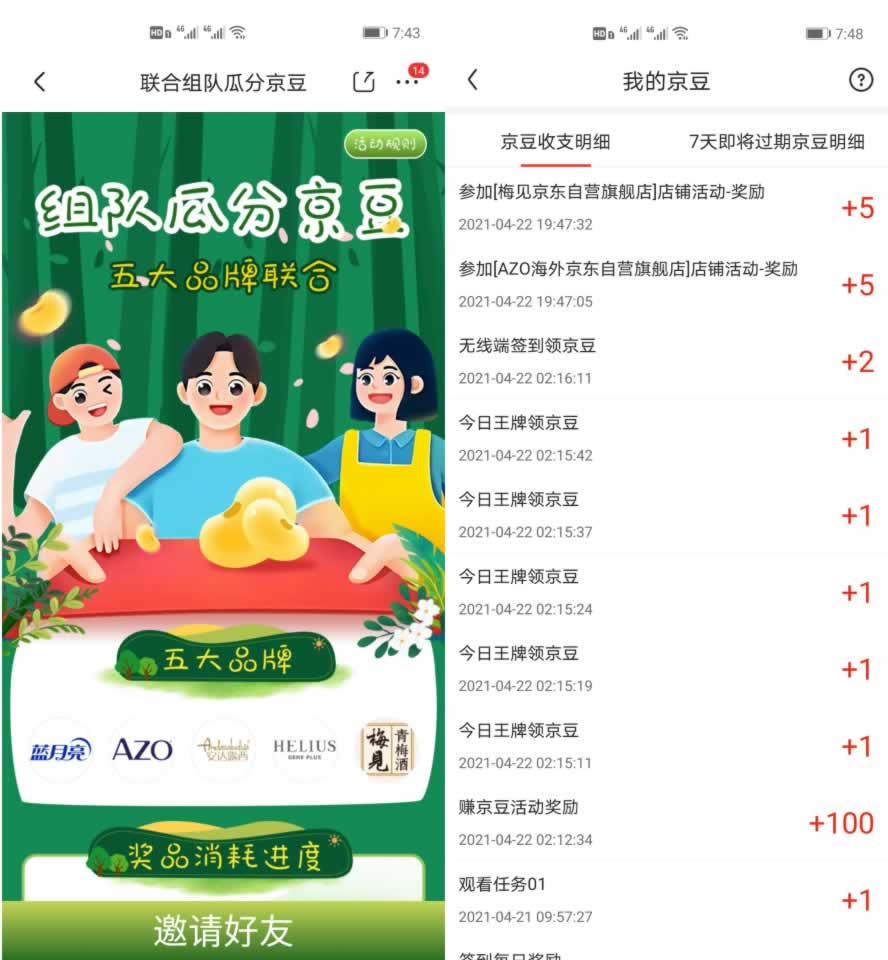
Task: Open the 梅見 青梅酒 brand logo
Action: click(x=386, y=750)
